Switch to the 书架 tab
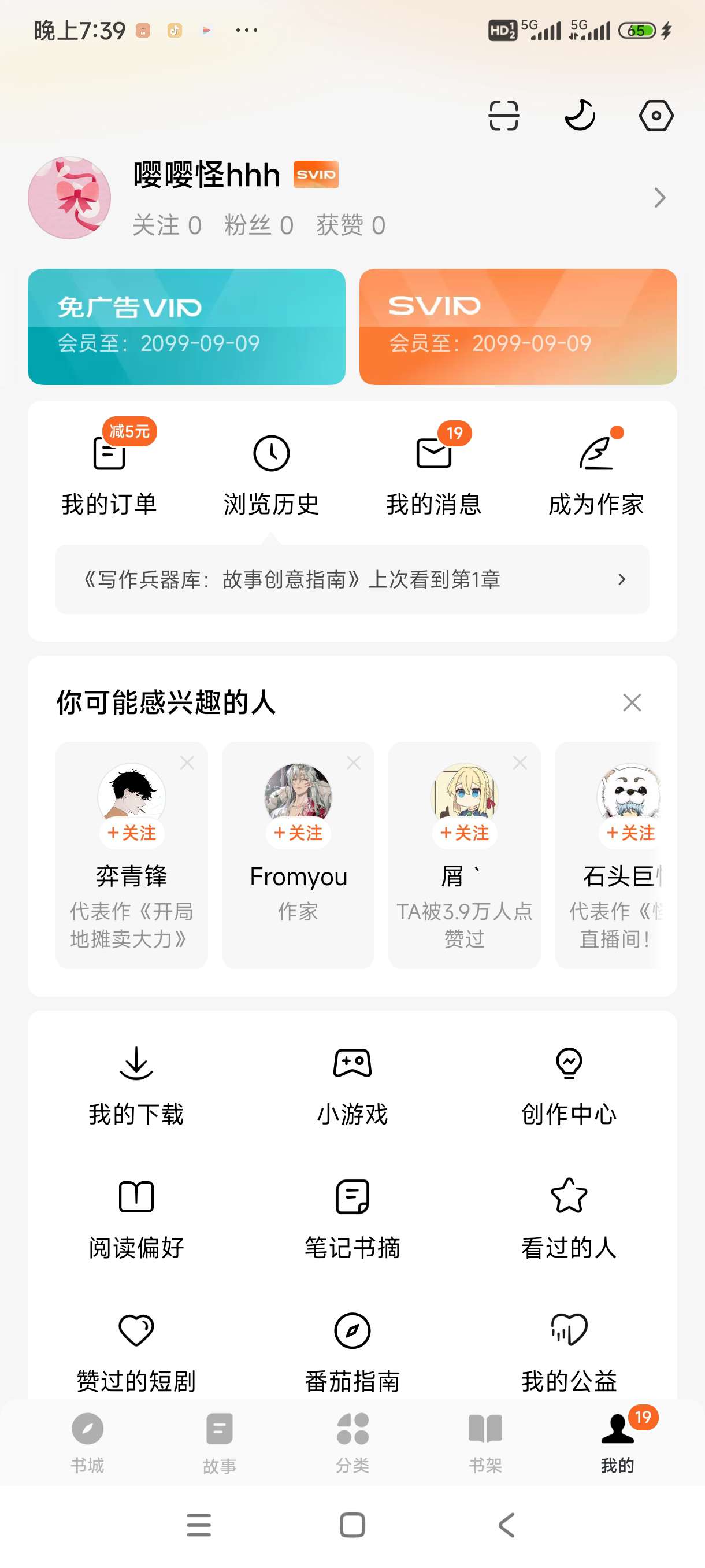The height and width of the screenshot is (1568, 705). point(485,1442)
